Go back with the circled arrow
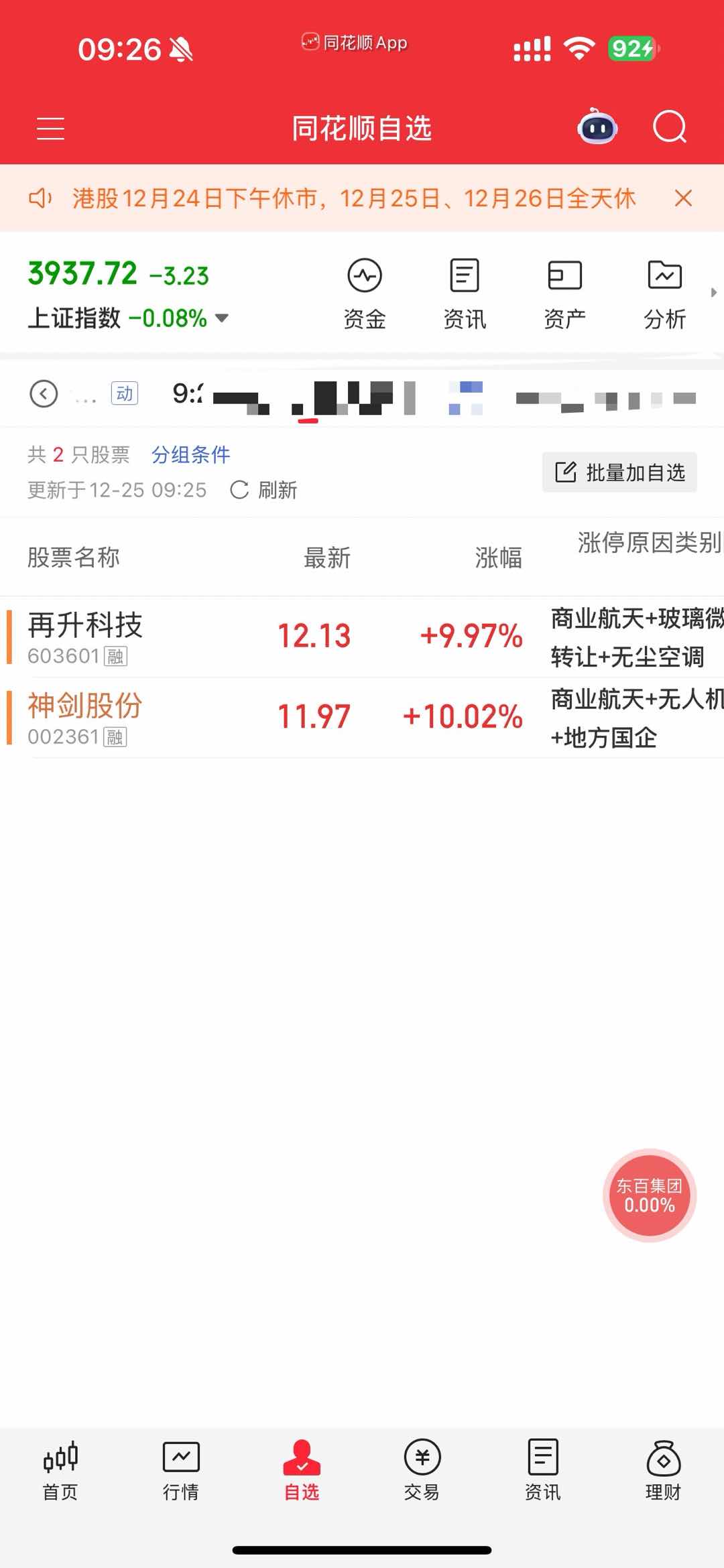724x1568 pixels. click(x=44, y=393)
